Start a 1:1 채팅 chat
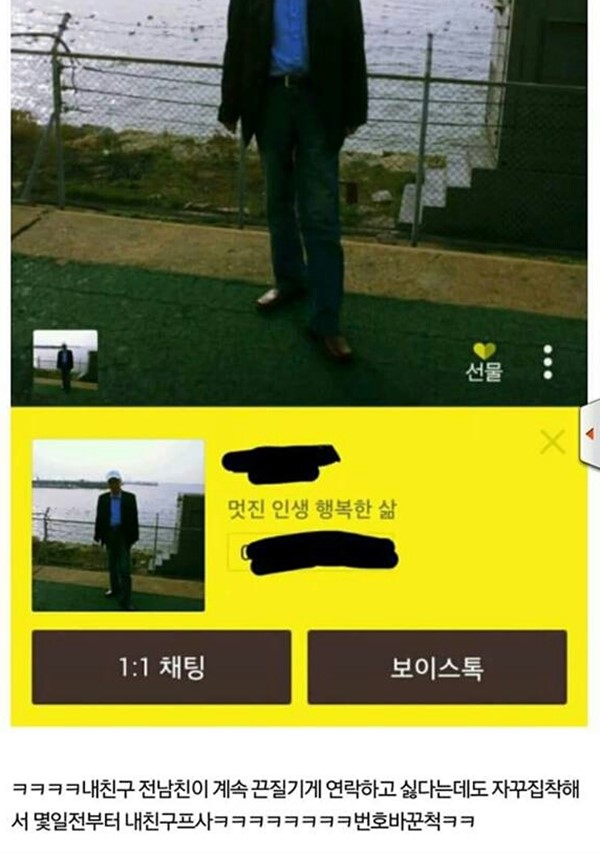Screen dimensions: 600x854 pos(161,667)
